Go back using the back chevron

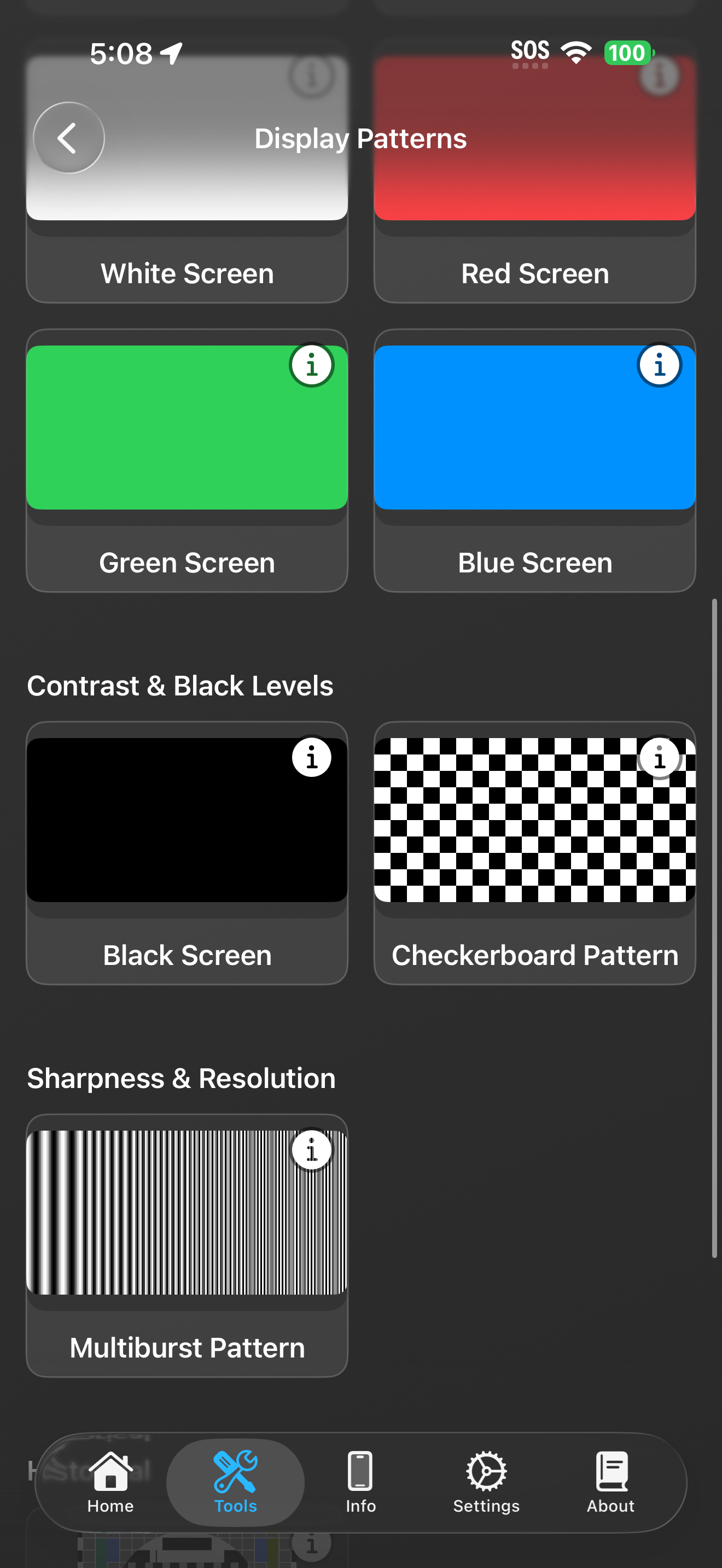[x=68, y=138]
